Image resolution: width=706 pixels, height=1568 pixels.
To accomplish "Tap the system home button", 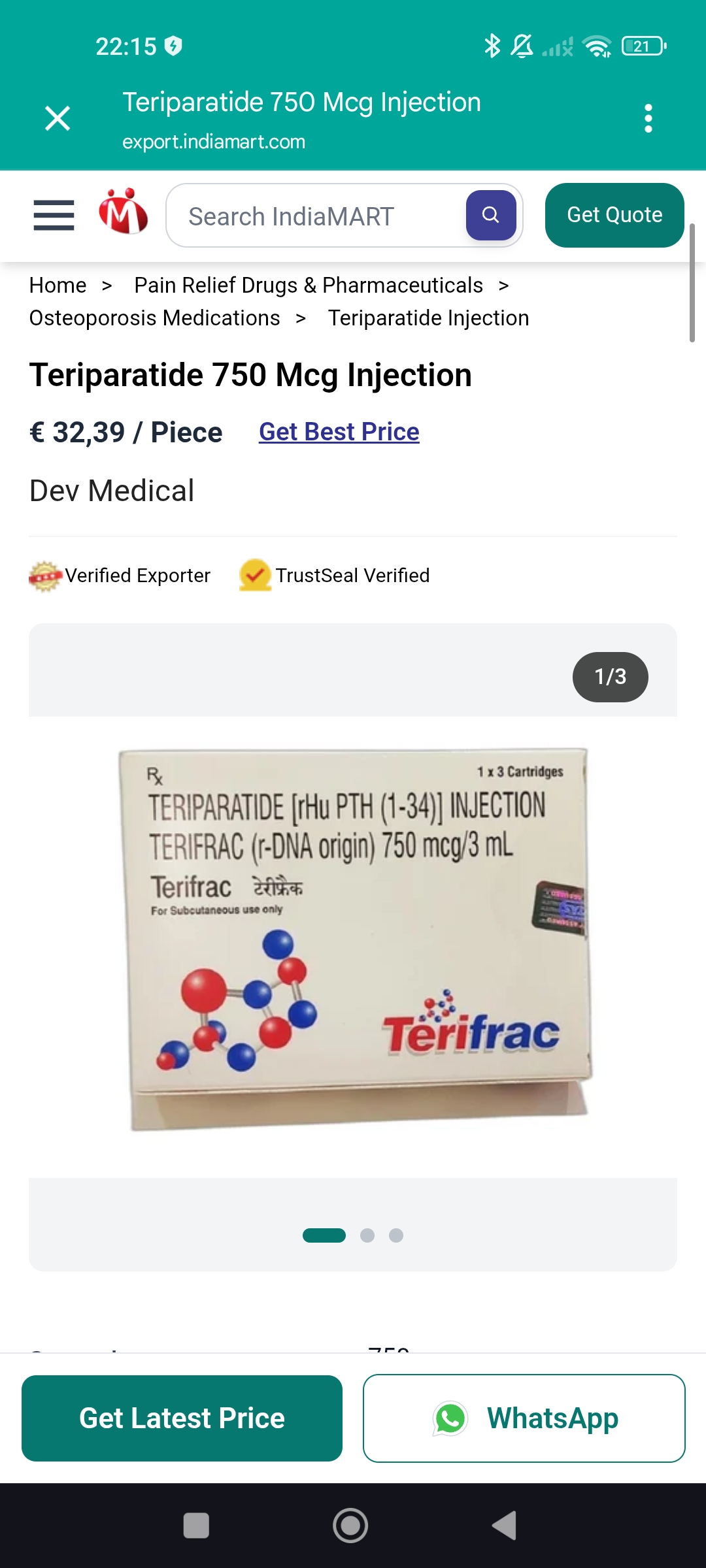I will pos(350,1526).
